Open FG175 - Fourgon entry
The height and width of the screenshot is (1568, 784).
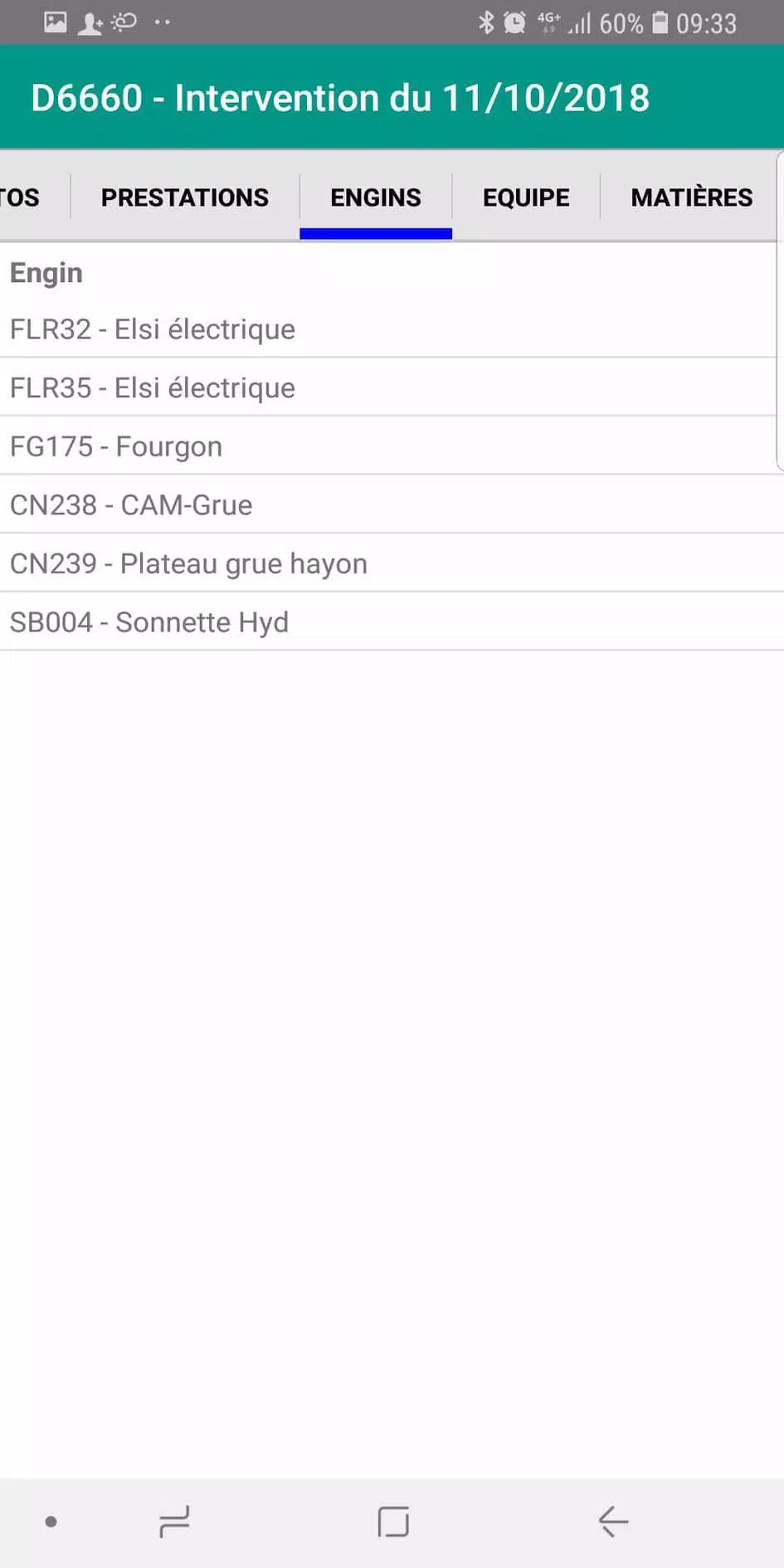click(392, 446)
